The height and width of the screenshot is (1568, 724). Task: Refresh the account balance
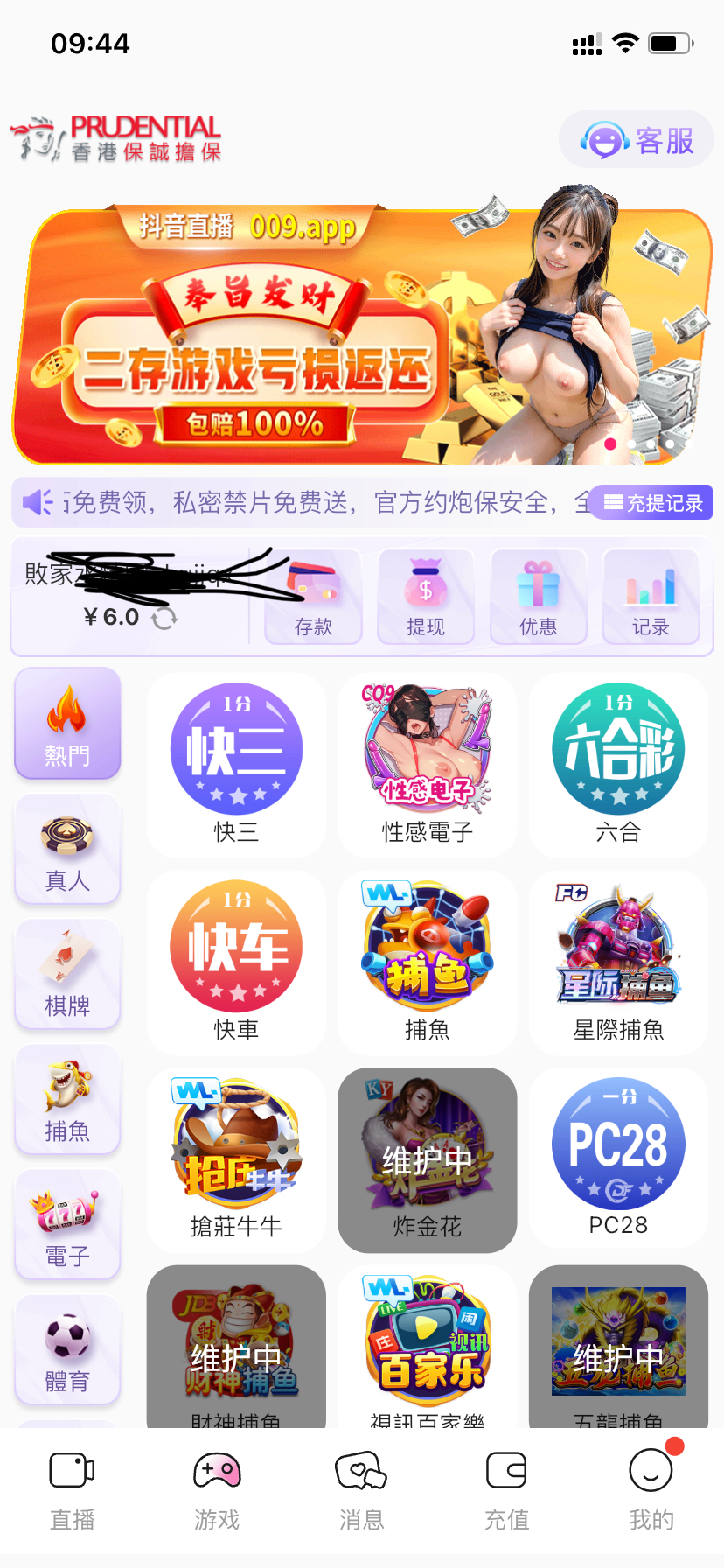[164, 619]
